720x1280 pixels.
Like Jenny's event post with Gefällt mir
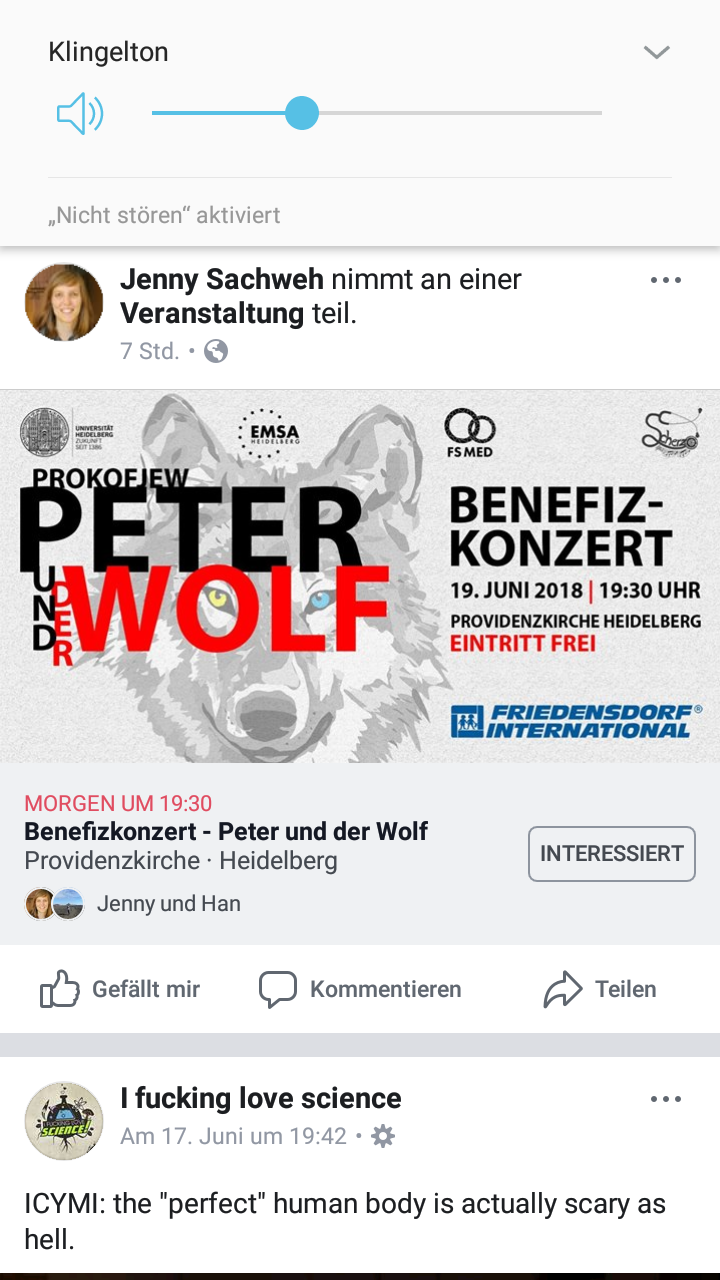(x=120, y=989)
